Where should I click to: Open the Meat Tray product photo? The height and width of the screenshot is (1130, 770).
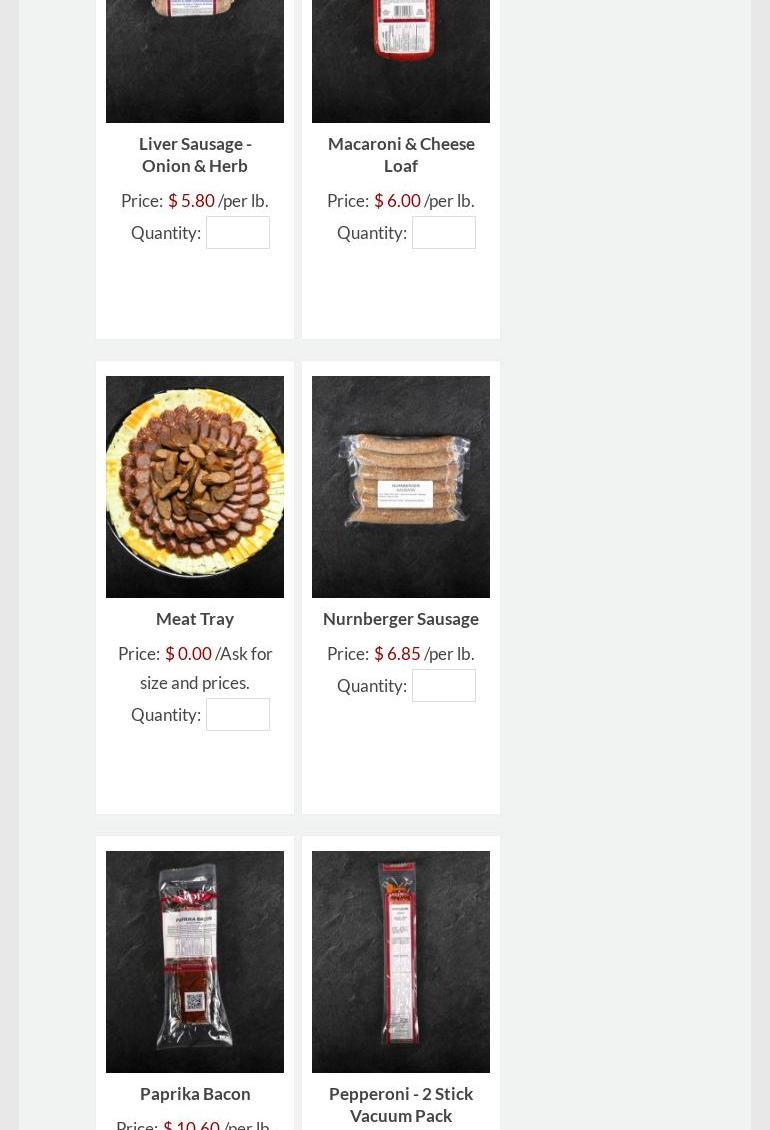(195, 487)
